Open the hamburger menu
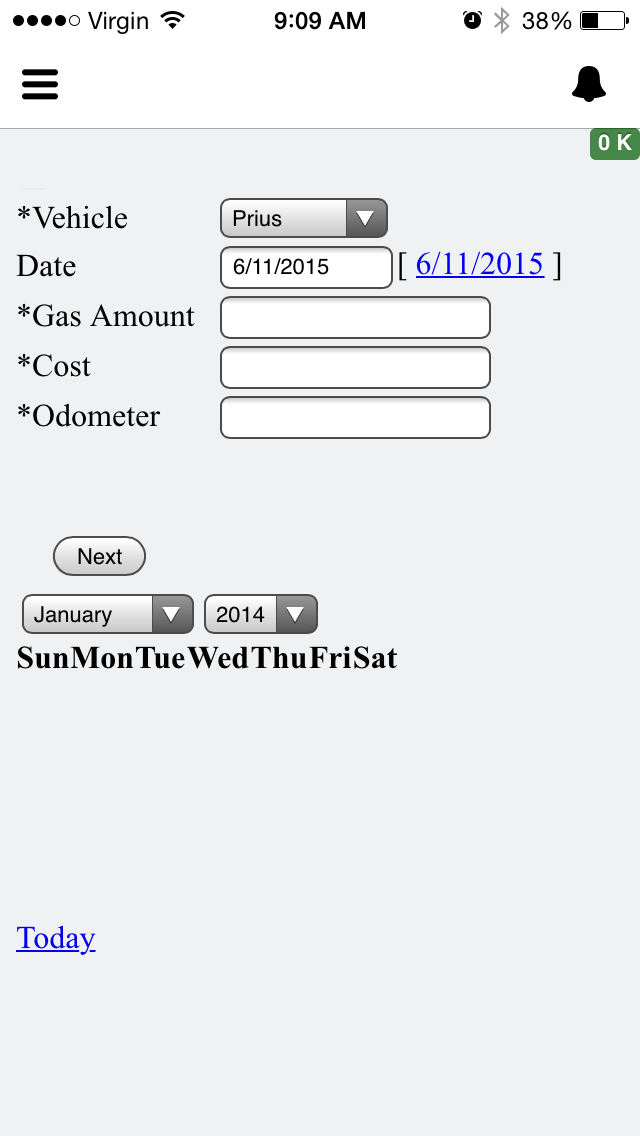Viewport: 640px width, 1136px height. (x=40, y=84)
